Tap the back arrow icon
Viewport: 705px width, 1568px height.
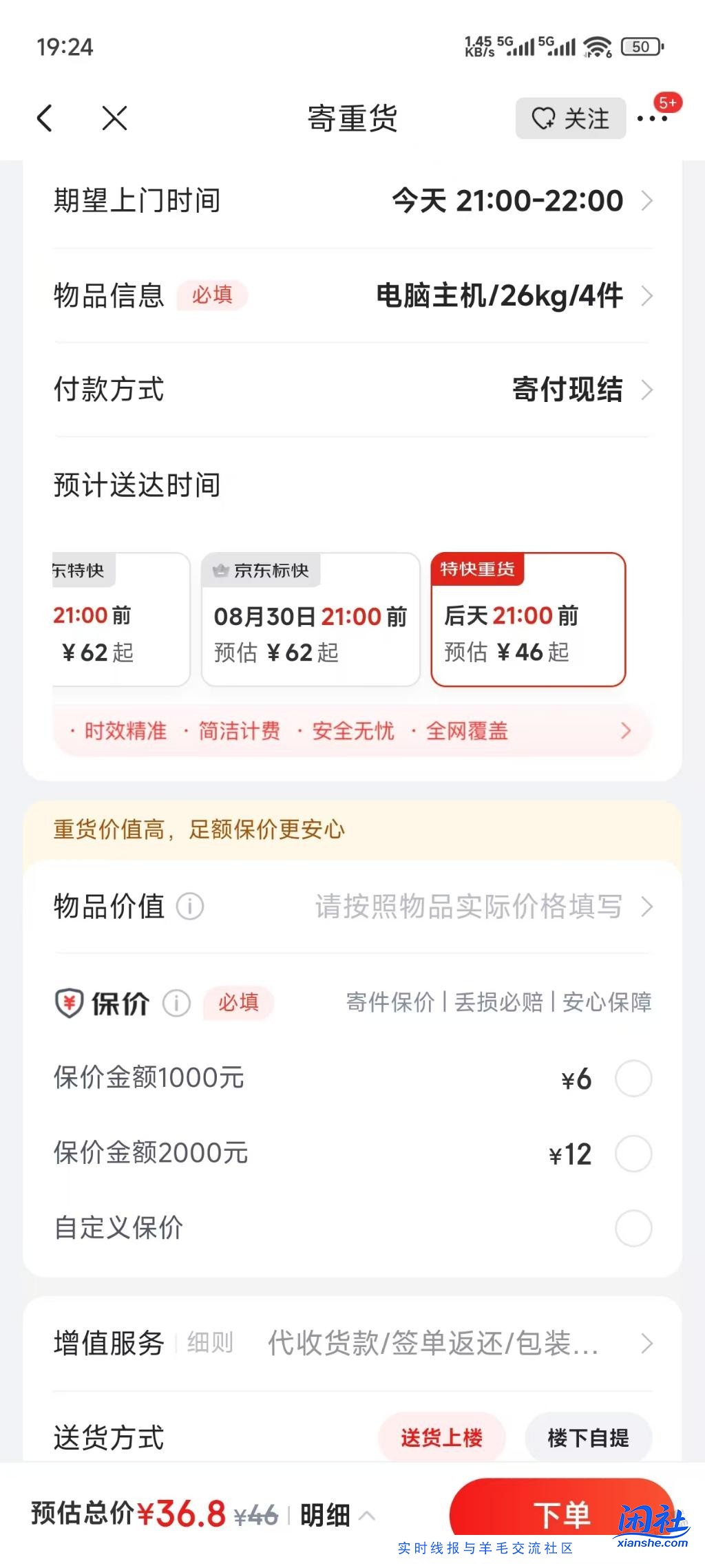45,118
